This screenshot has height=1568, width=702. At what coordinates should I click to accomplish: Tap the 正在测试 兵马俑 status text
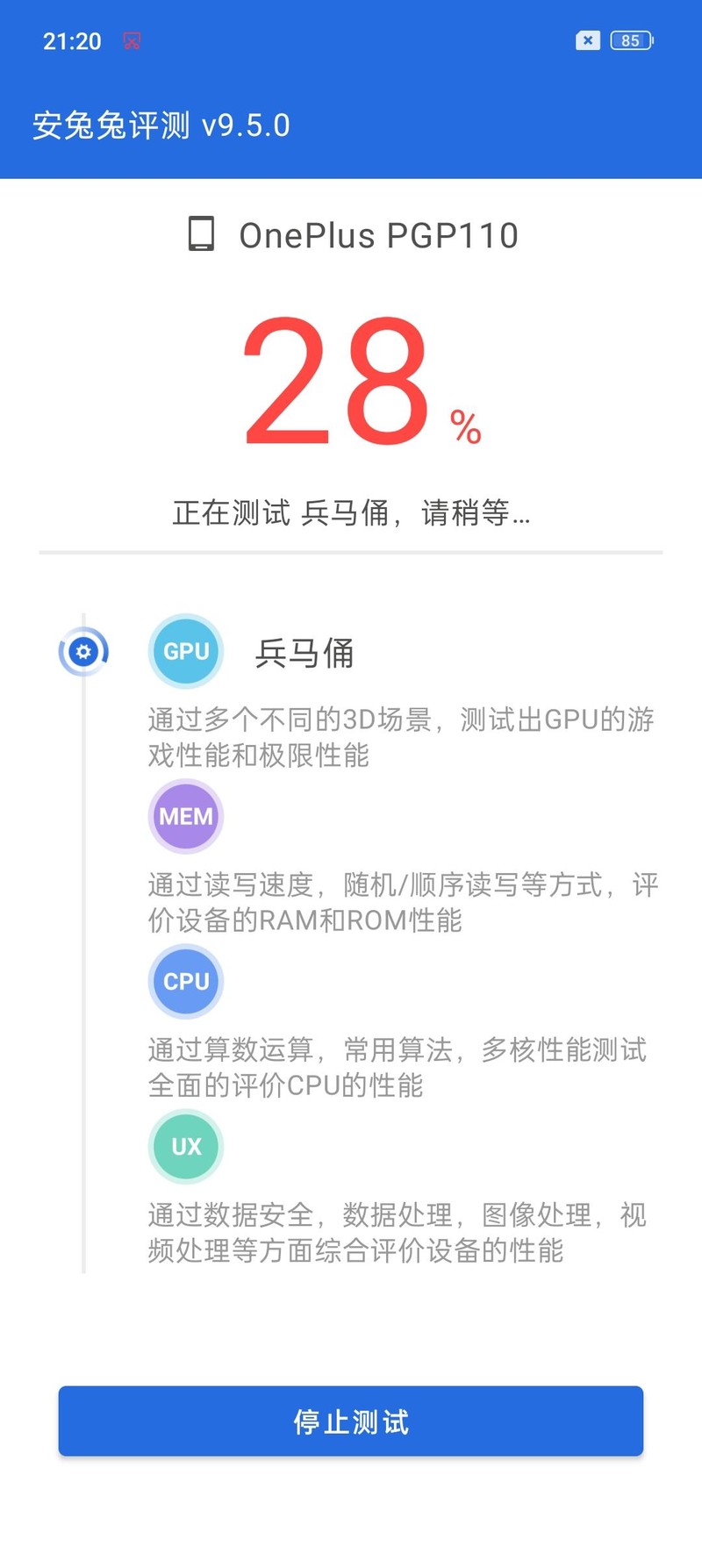[351, 513]
